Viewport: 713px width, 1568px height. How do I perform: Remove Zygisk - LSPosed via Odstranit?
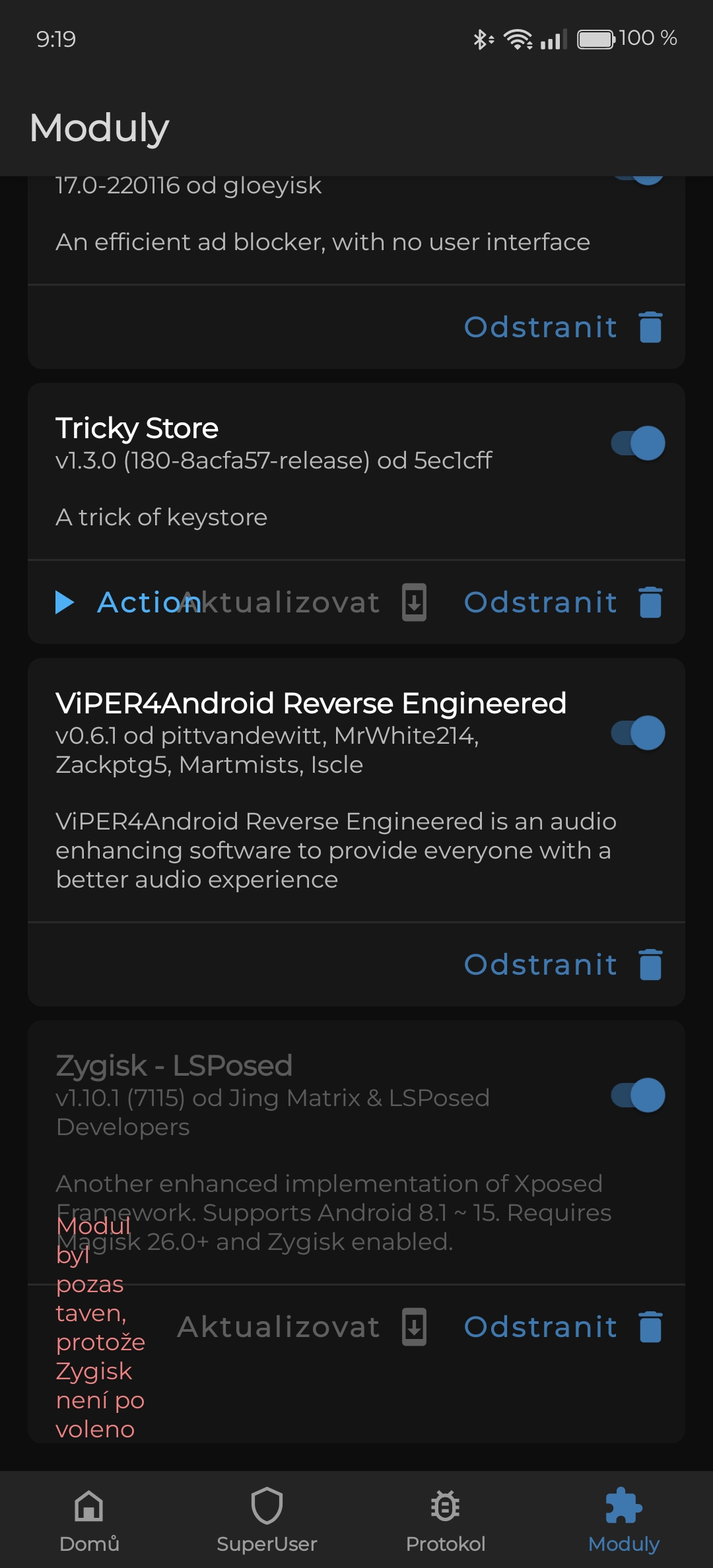[563, 1327]
